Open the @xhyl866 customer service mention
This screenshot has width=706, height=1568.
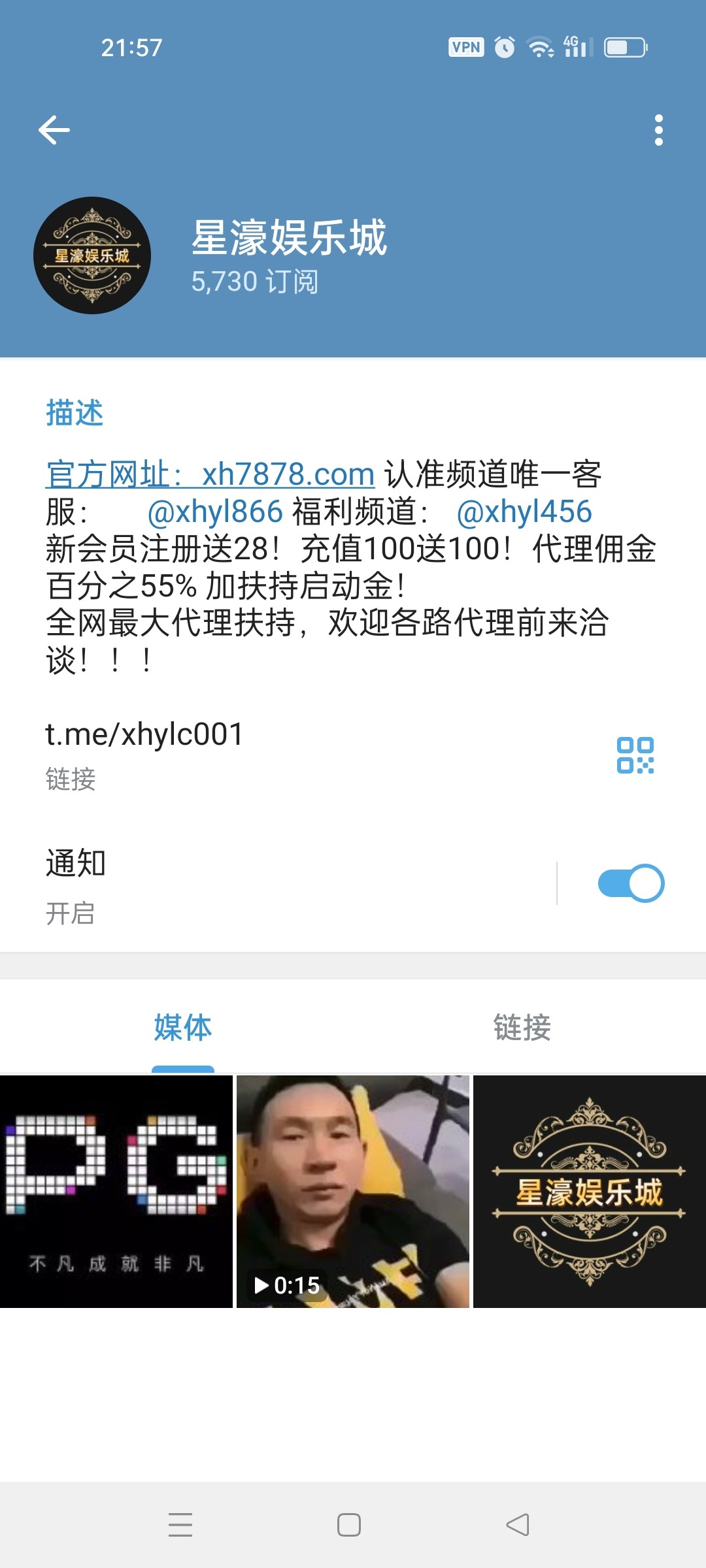(215, 512)
